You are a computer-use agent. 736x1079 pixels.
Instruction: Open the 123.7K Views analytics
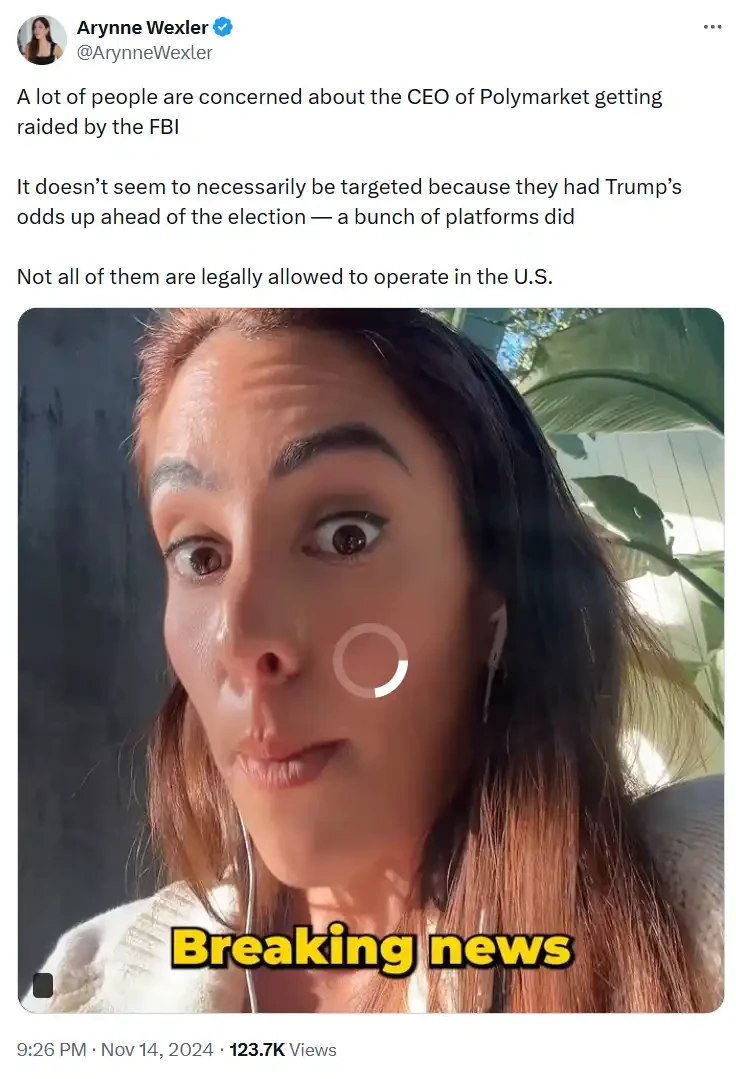pyautogui.click(x=283, y=1049)
